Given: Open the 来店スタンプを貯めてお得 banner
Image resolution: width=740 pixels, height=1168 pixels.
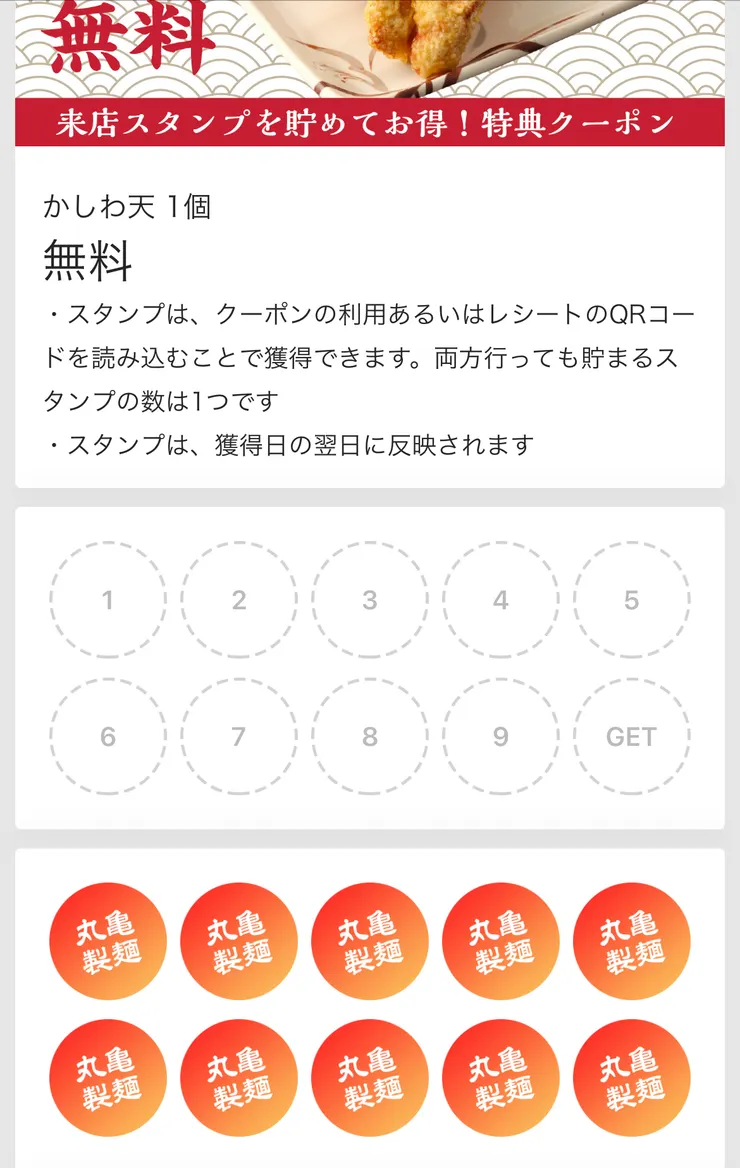Looking at the screenshot, I should [x=370, y=119].
